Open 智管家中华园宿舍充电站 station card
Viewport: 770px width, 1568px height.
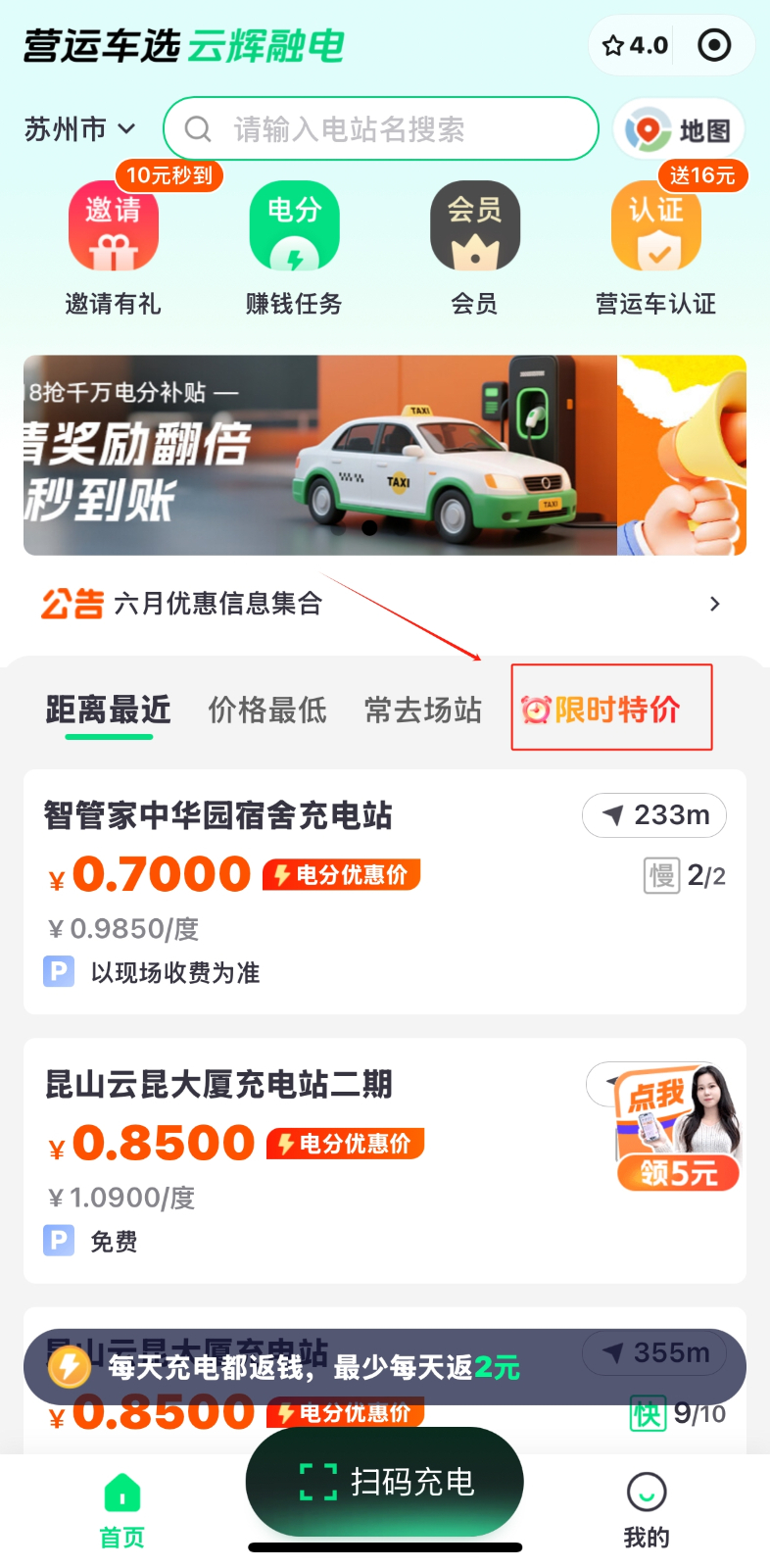tap(294, 892)
